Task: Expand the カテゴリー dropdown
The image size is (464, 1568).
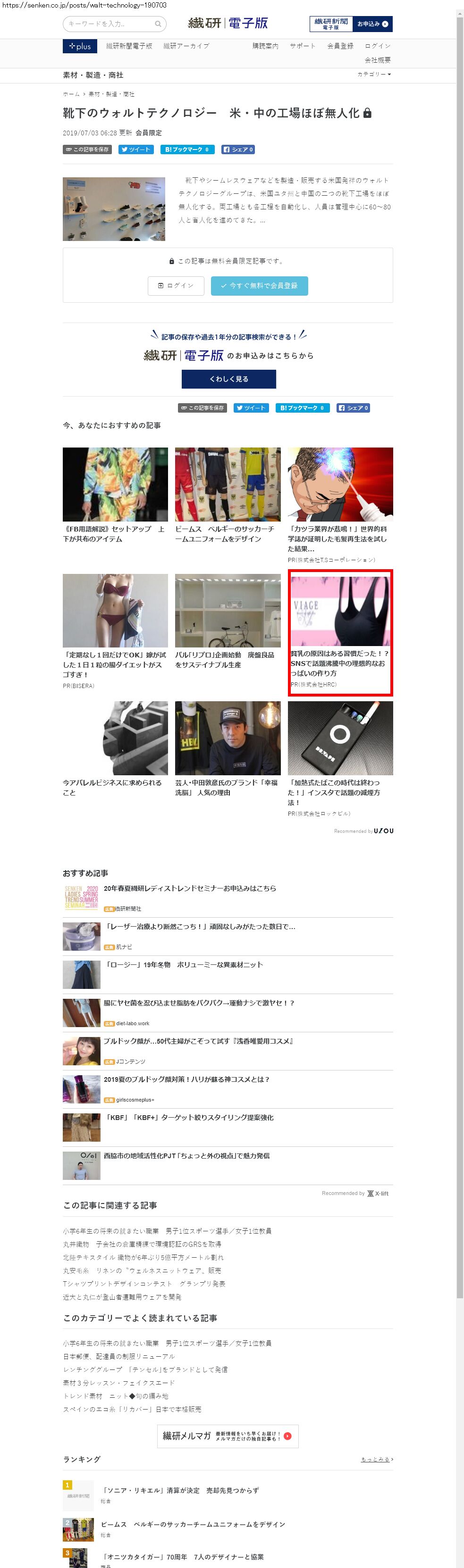Action: point(374,74)
